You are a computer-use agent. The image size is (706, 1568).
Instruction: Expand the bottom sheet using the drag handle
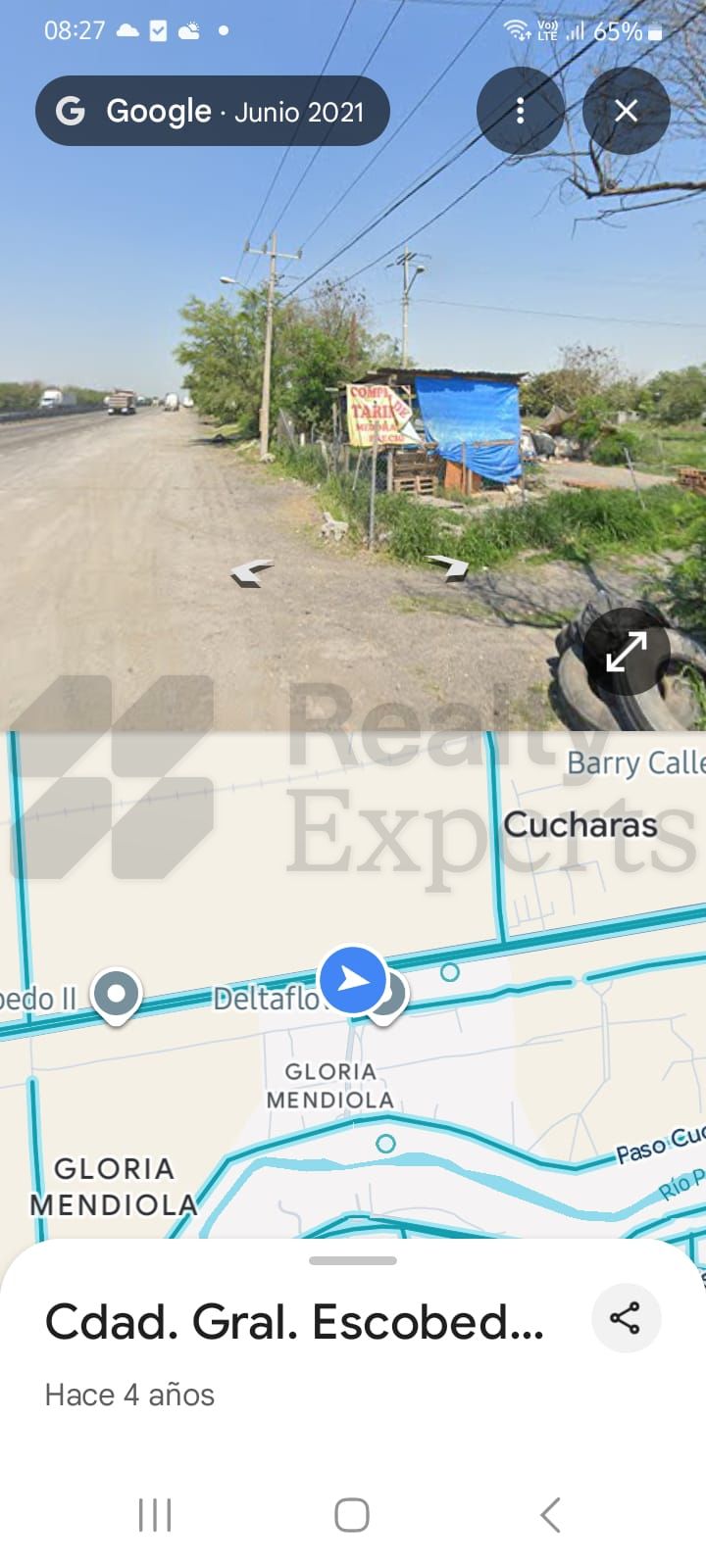351,1260
